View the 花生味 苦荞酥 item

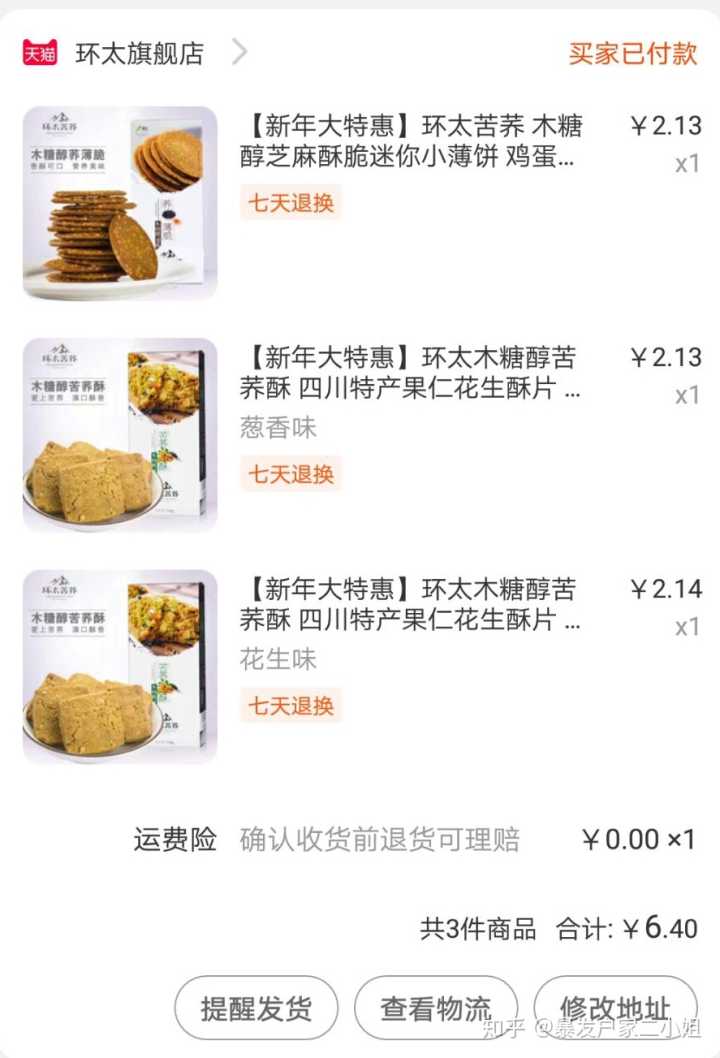410,604
